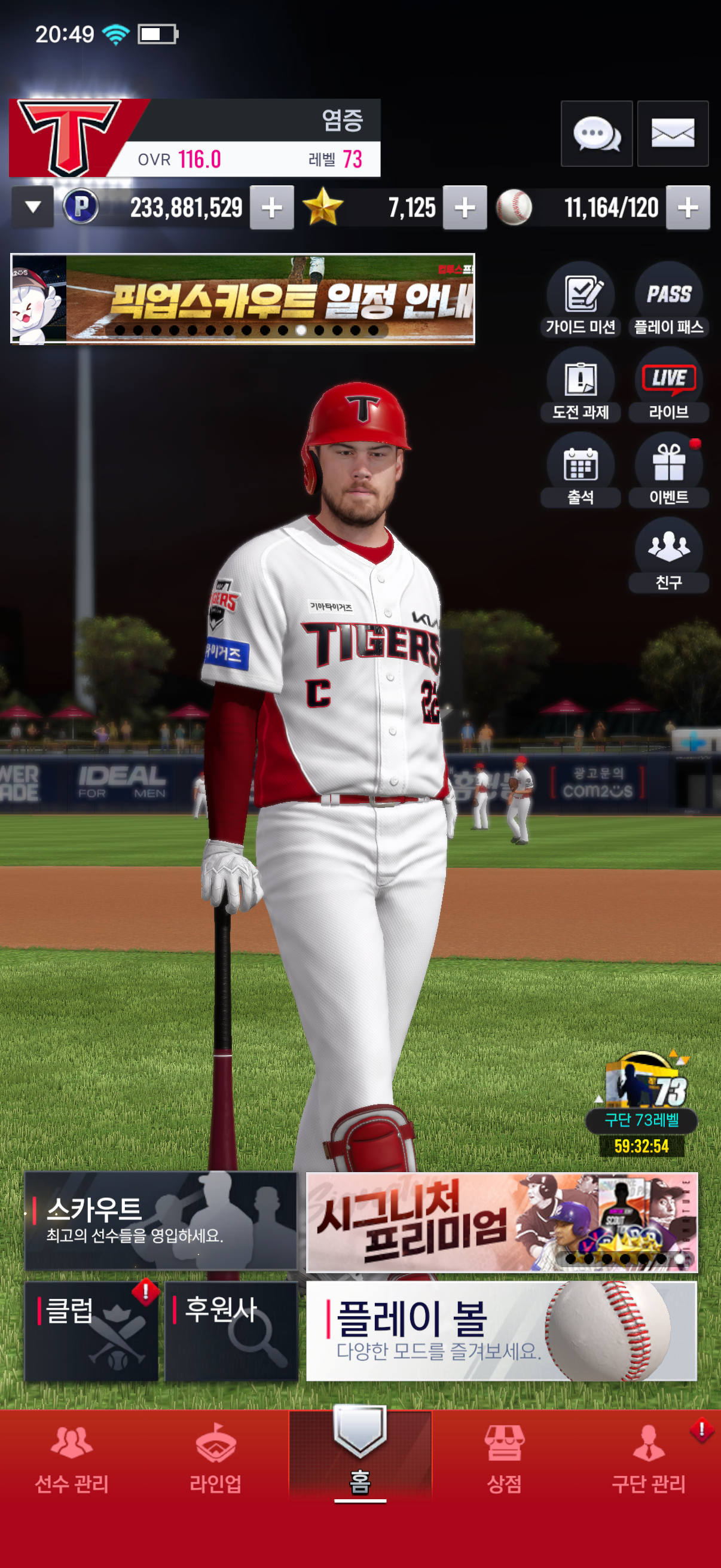Open the chat bubble icon
Screen dimensions: 721x1568
tap(596, 133)
